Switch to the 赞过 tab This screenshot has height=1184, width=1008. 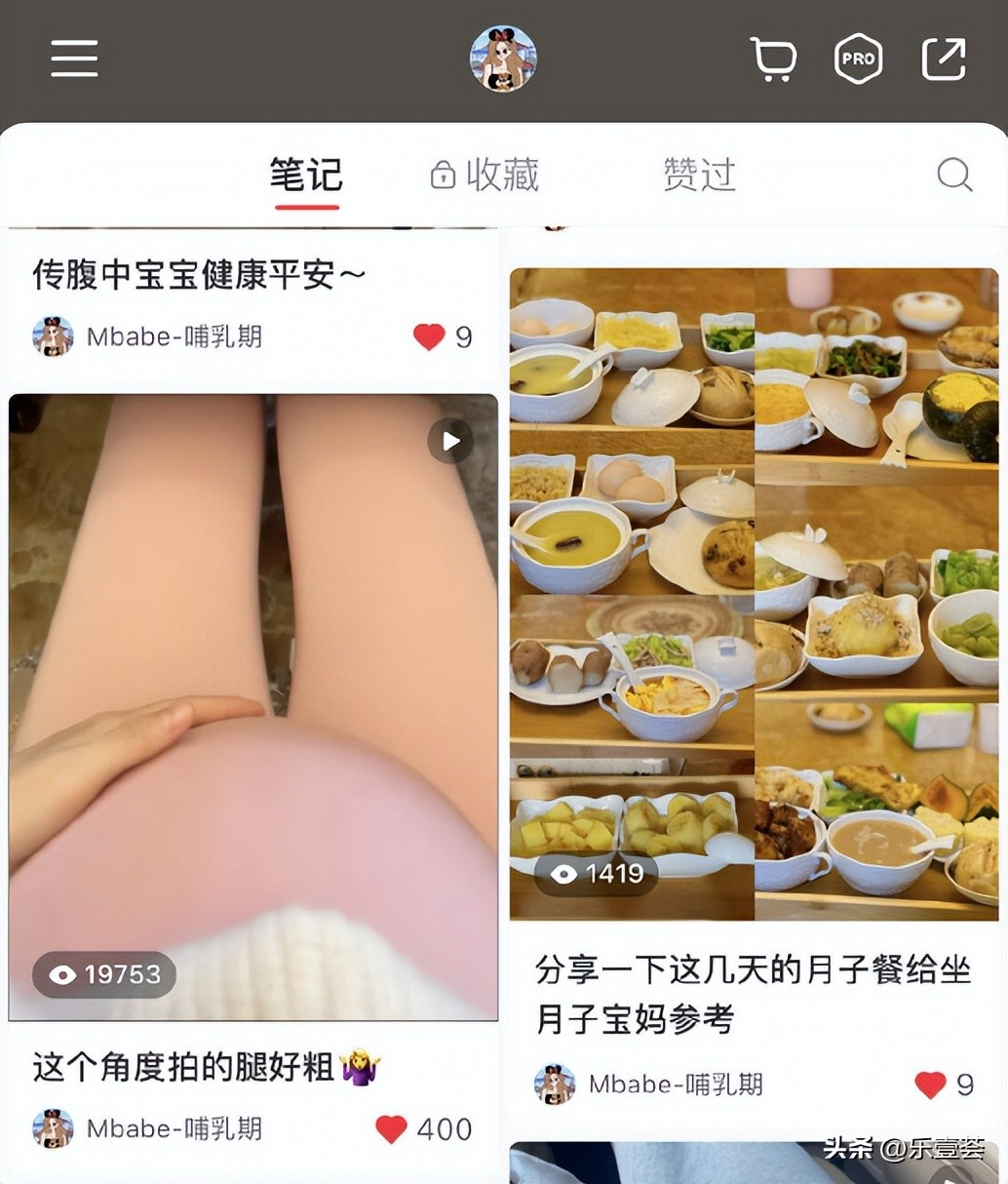tap(698, 176)
